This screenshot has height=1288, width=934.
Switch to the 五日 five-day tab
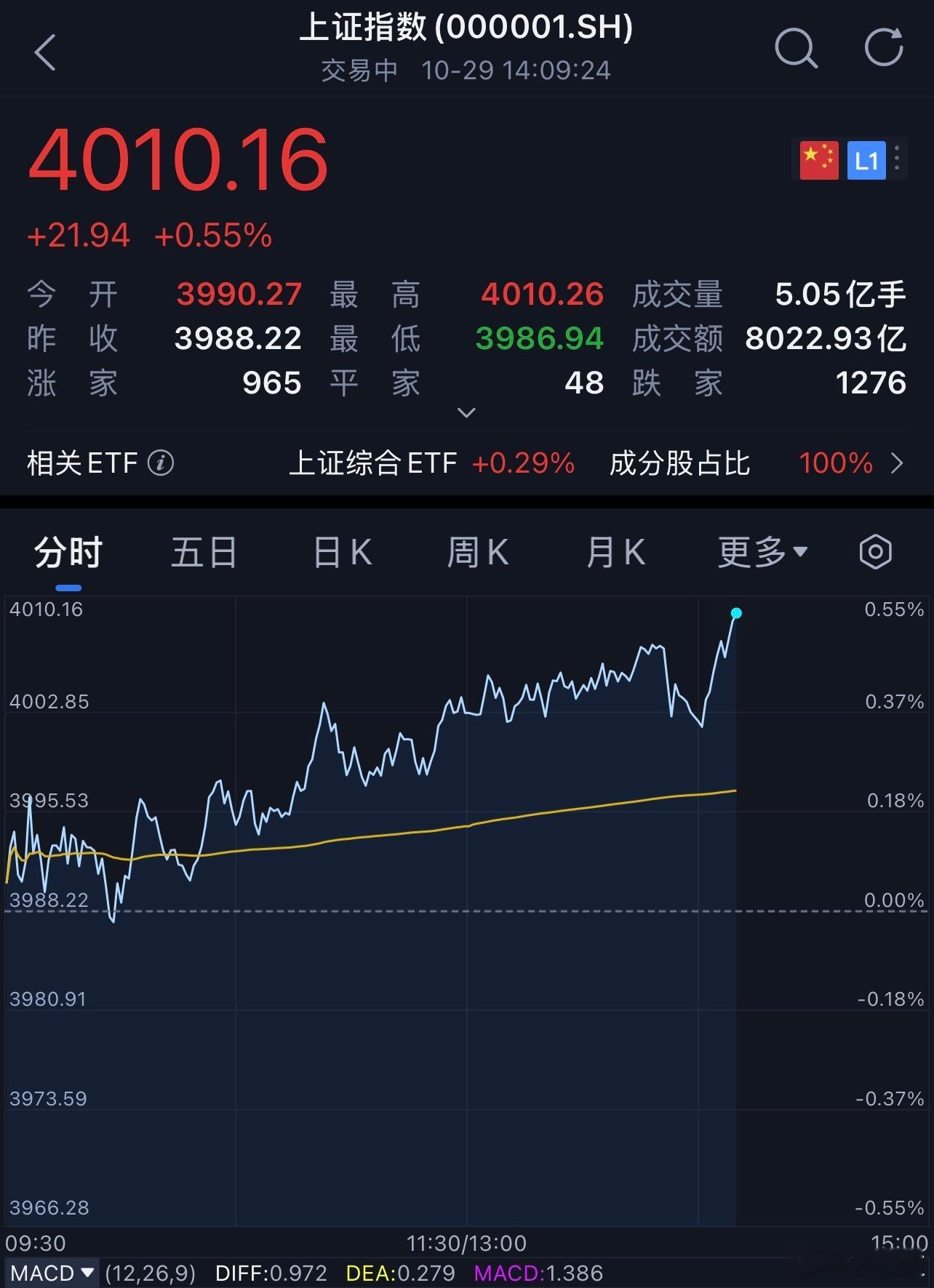[x=204, y=553]
